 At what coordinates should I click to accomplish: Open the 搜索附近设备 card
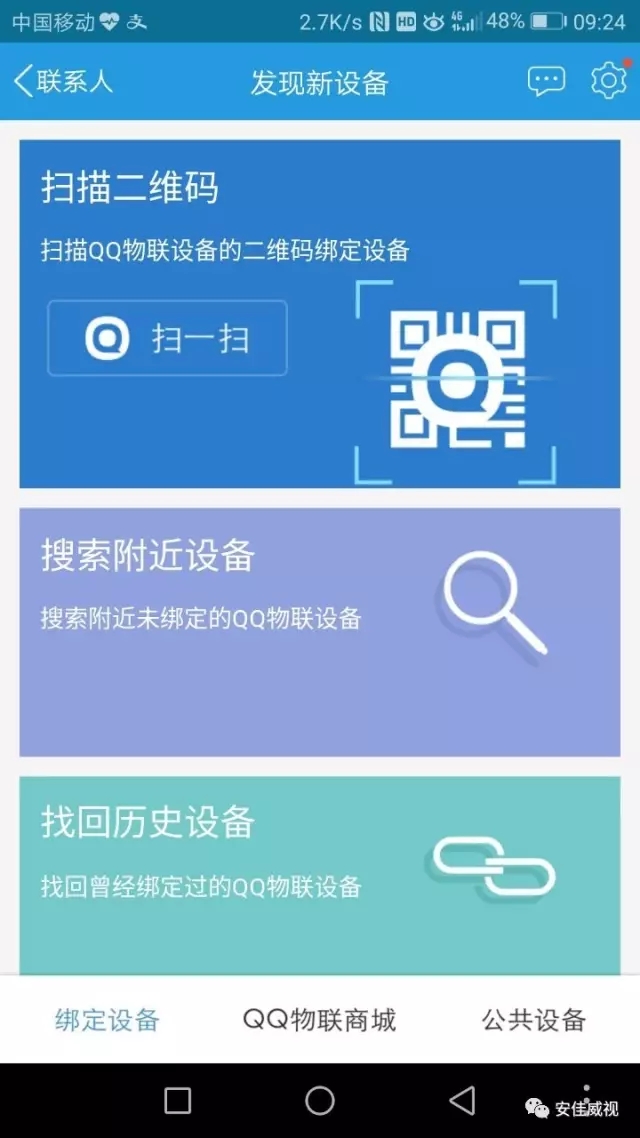319,631
